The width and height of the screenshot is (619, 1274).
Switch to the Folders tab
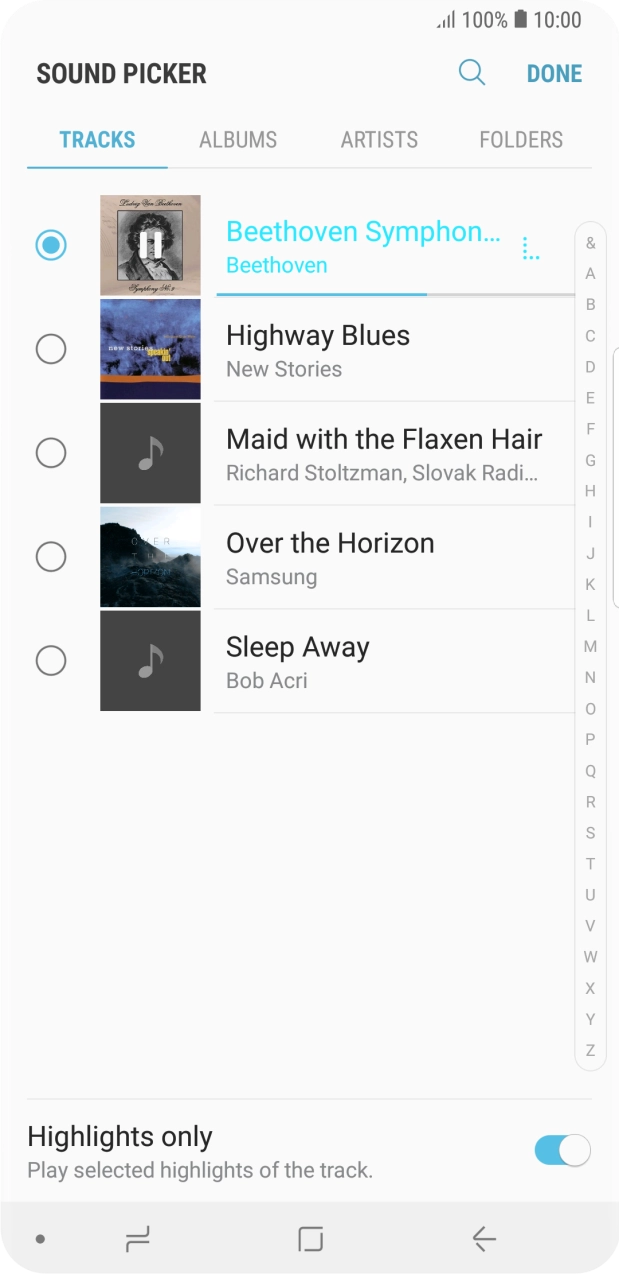520,140
